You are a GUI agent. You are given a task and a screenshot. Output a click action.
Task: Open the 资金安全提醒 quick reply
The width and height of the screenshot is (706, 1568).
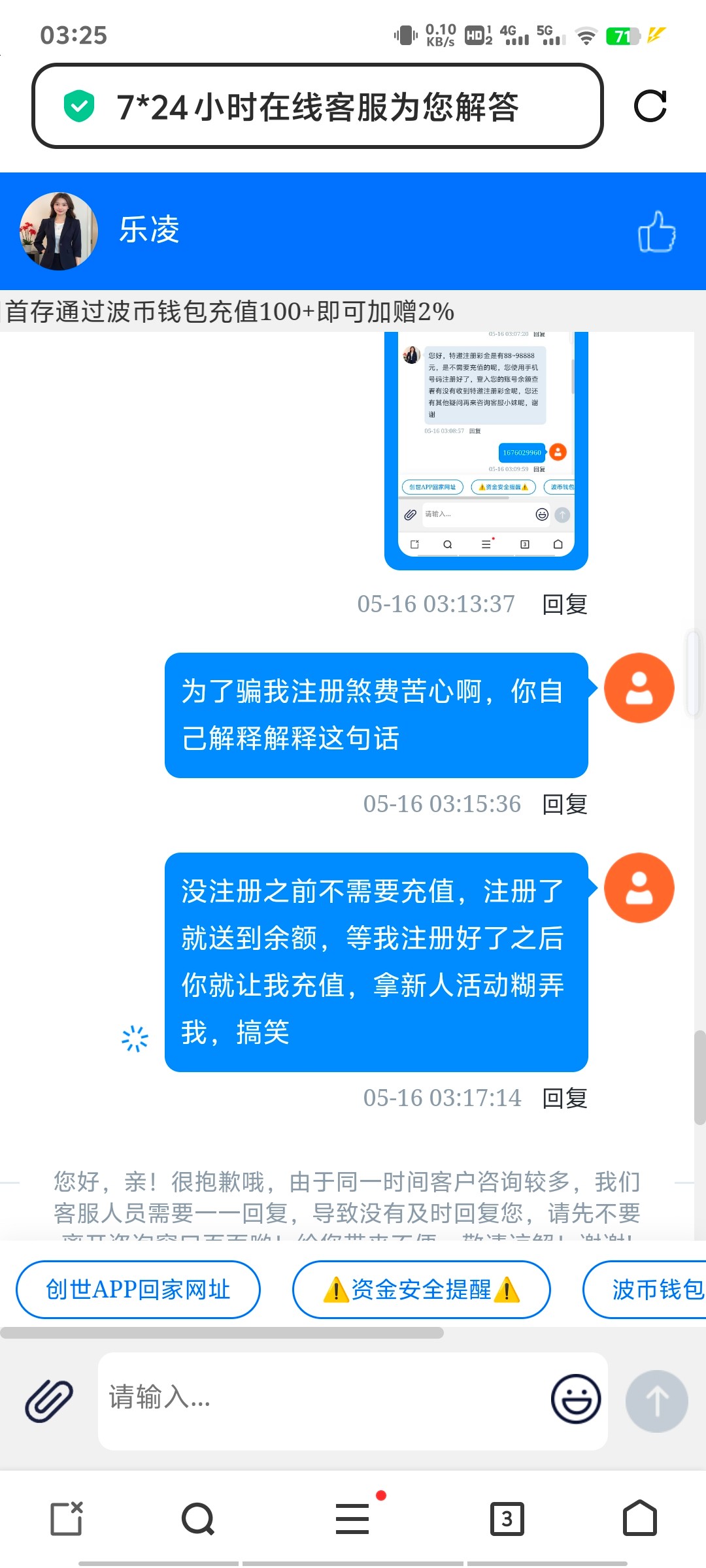[421, 1290]
